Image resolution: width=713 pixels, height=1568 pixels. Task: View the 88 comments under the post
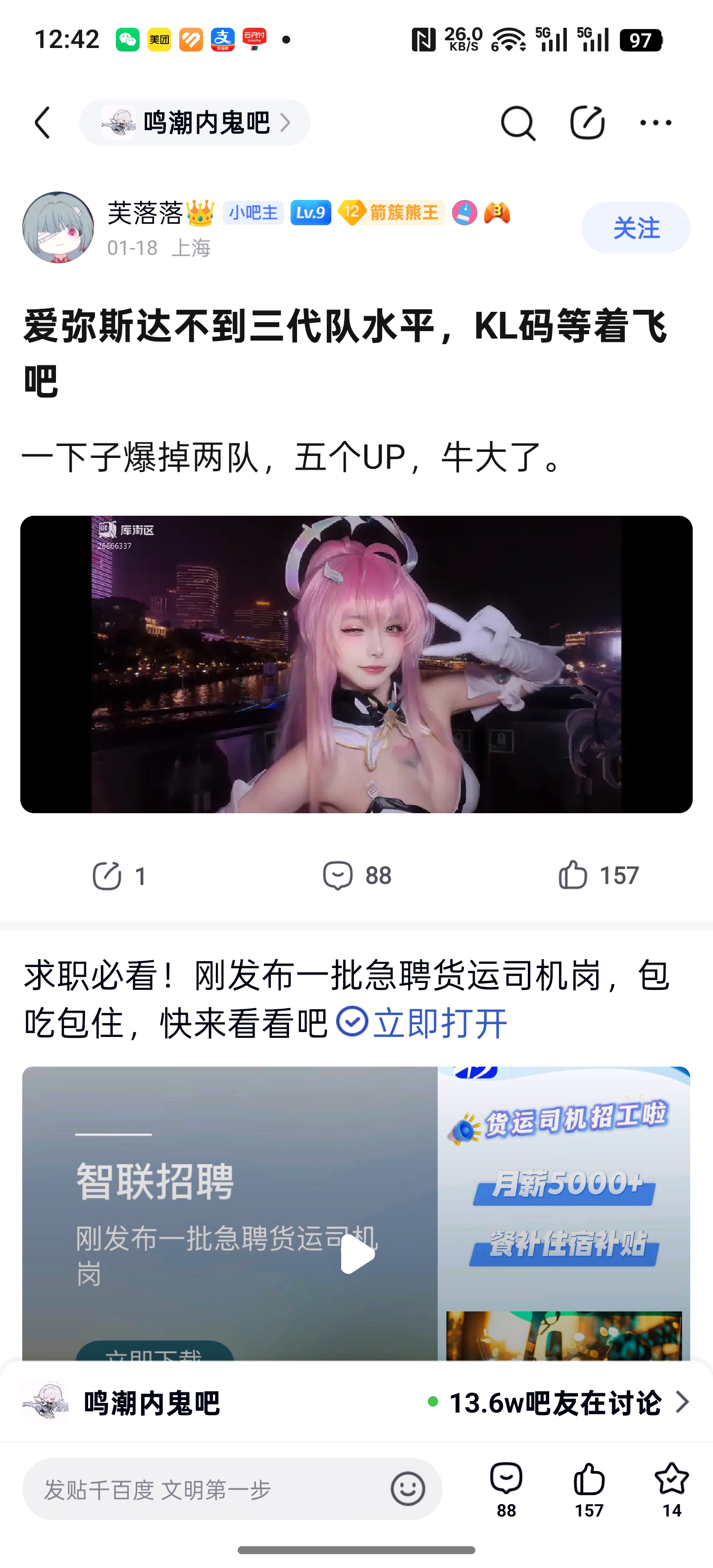point(357,876)
